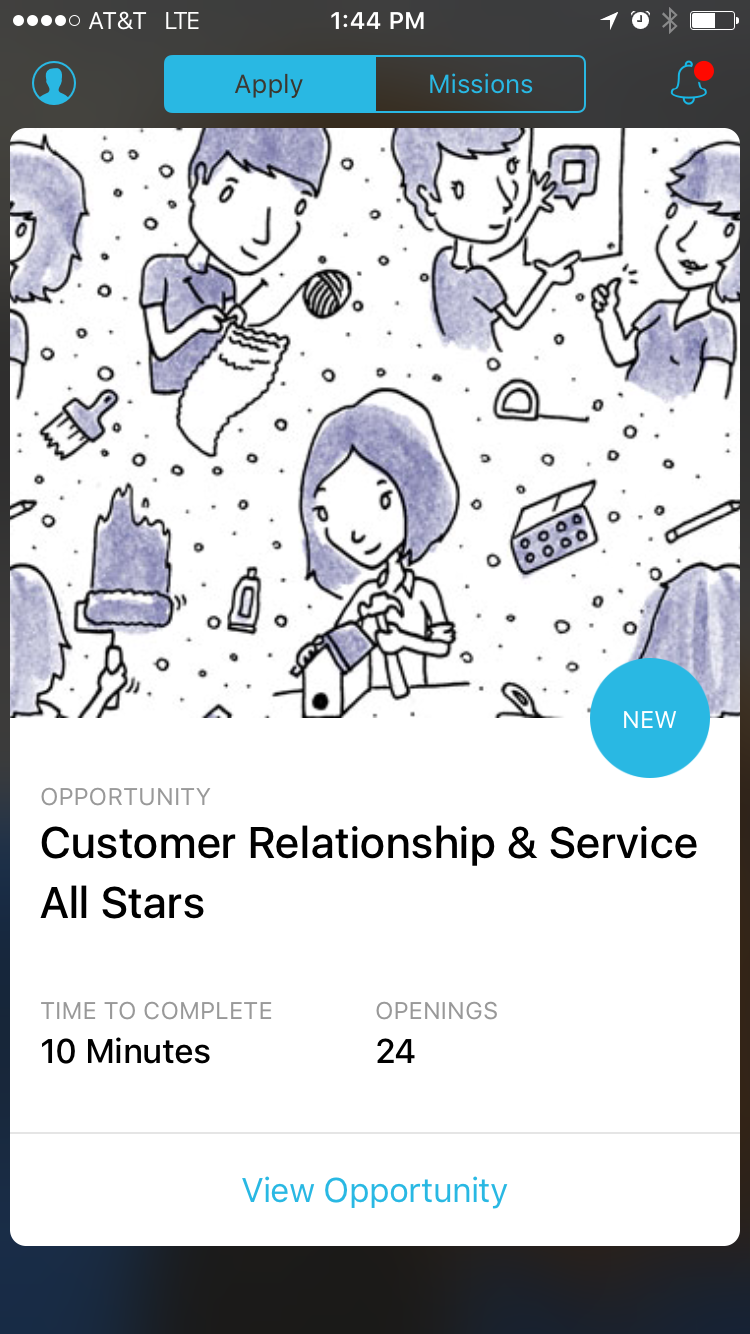Open Customer Relationship & Service All Stars card
This screenshot has width=750, height=1334.
click(375, 686)
